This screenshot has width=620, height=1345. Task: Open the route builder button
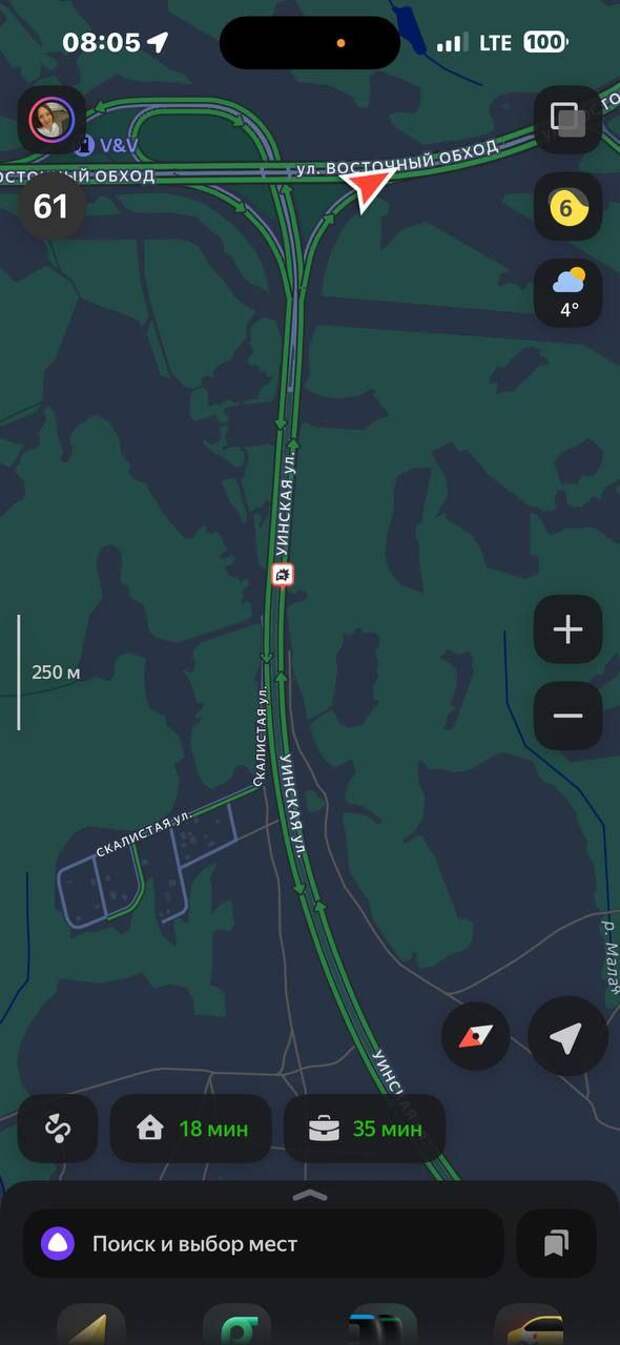(x=58, y=1129)
